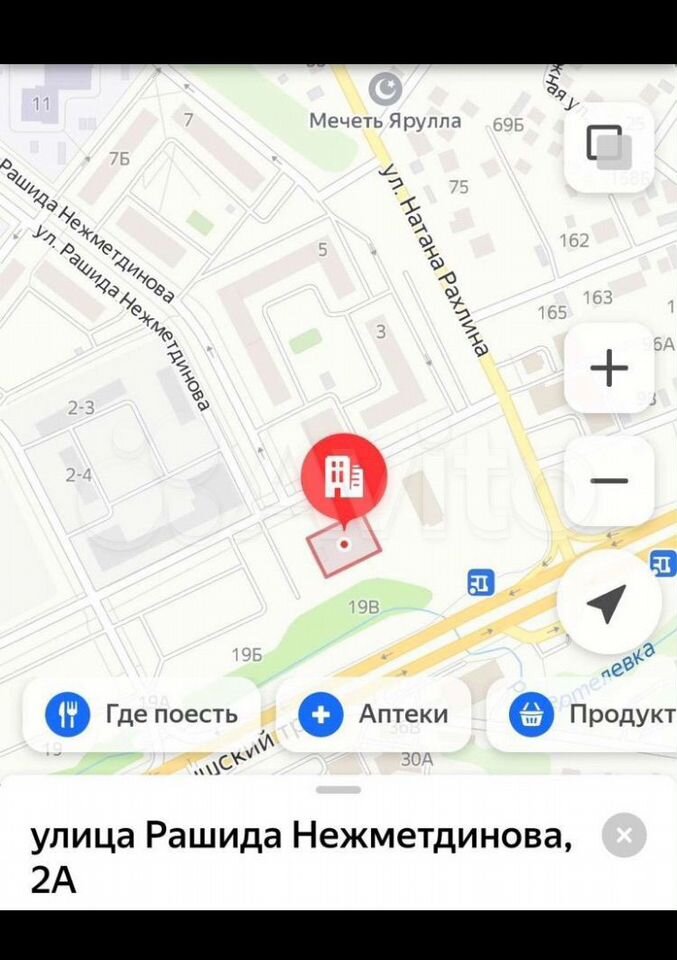Screen dimensions: 677x960
Task: Tap the "Продукты" category chip
Action: [590, 714]
